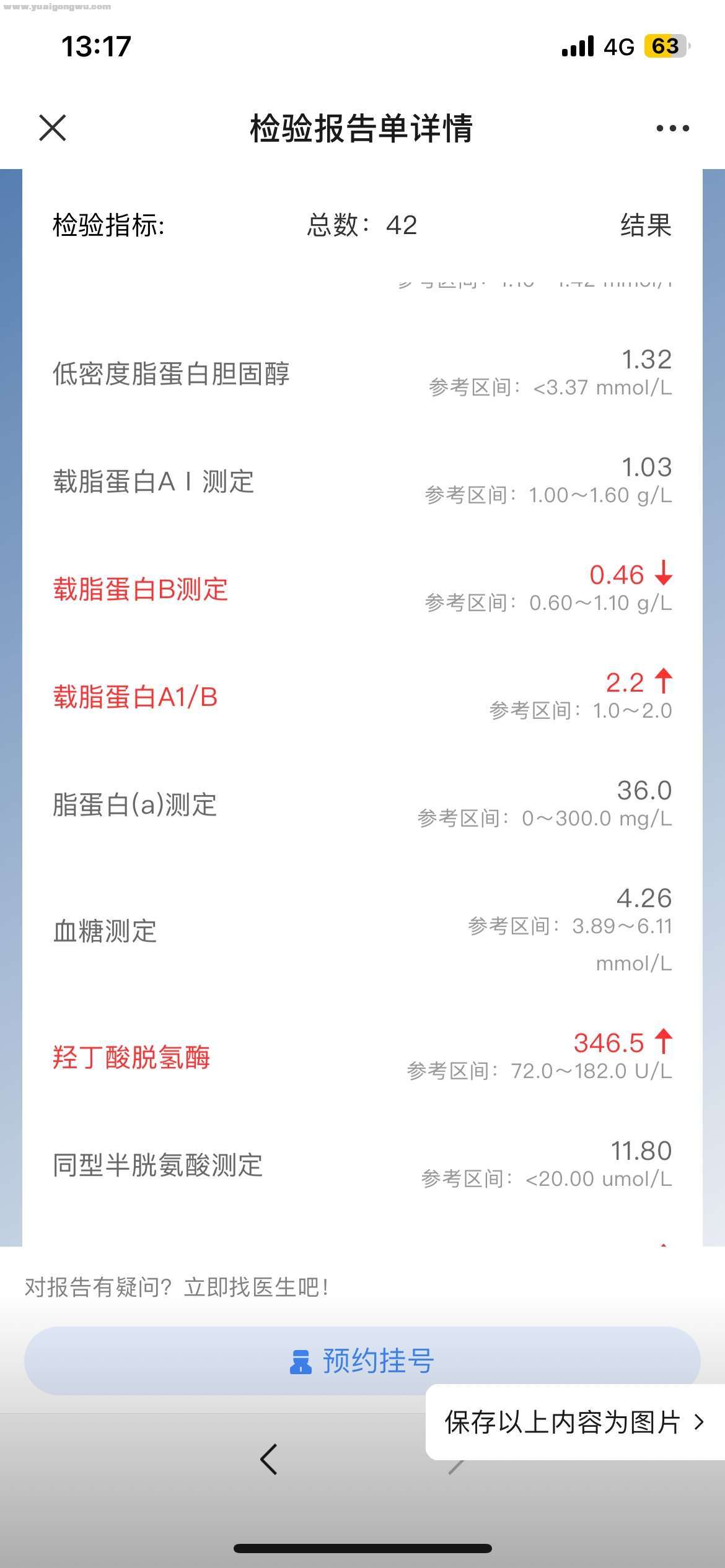
Task: Go back with the bottom back arrow
Action: (269, 1460)
